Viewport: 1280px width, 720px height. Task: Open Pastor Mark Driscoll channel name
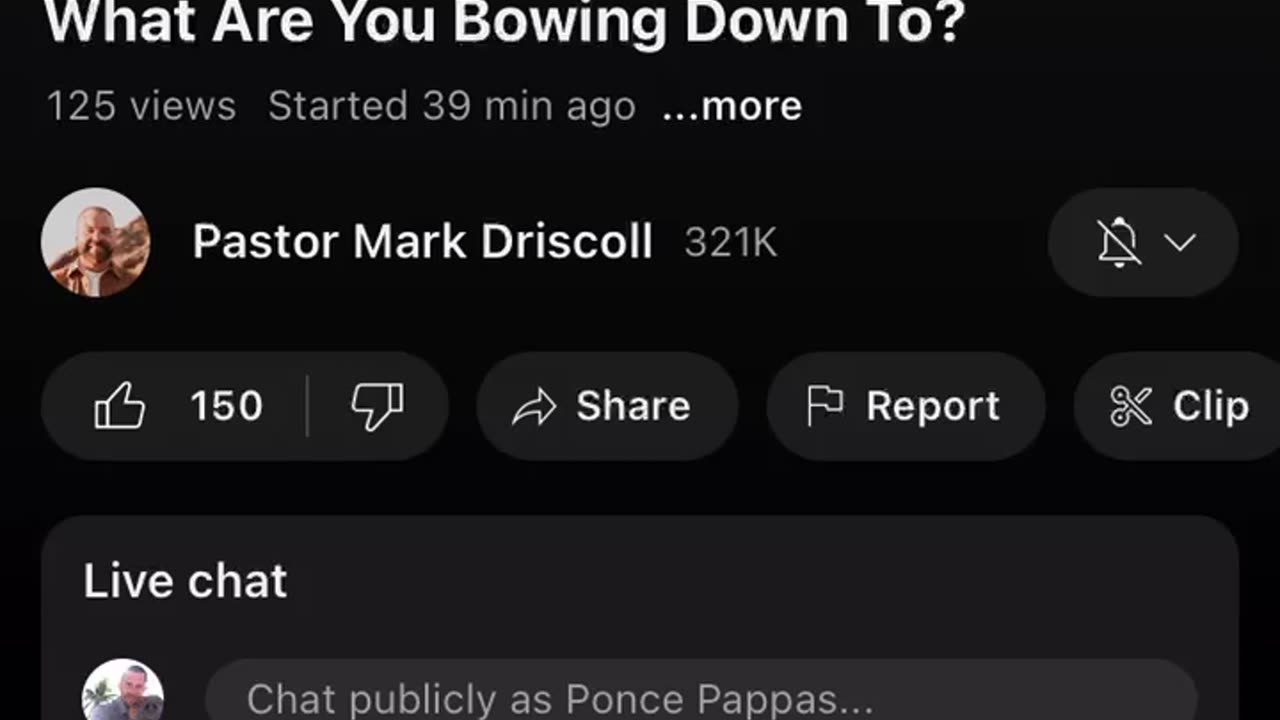pos(422,242)
